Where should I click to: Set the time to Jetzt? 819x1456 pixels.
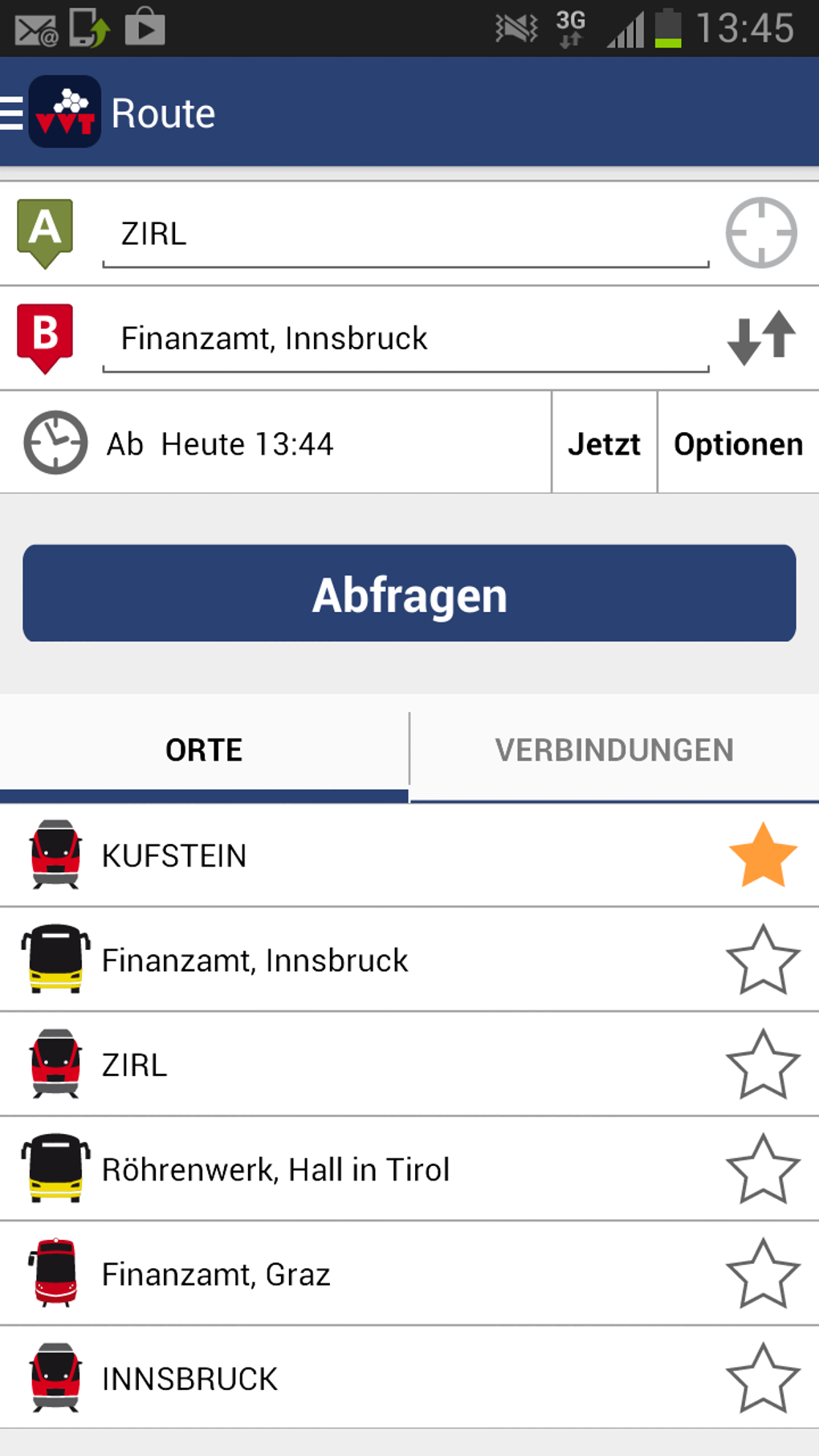coord(604,443)
